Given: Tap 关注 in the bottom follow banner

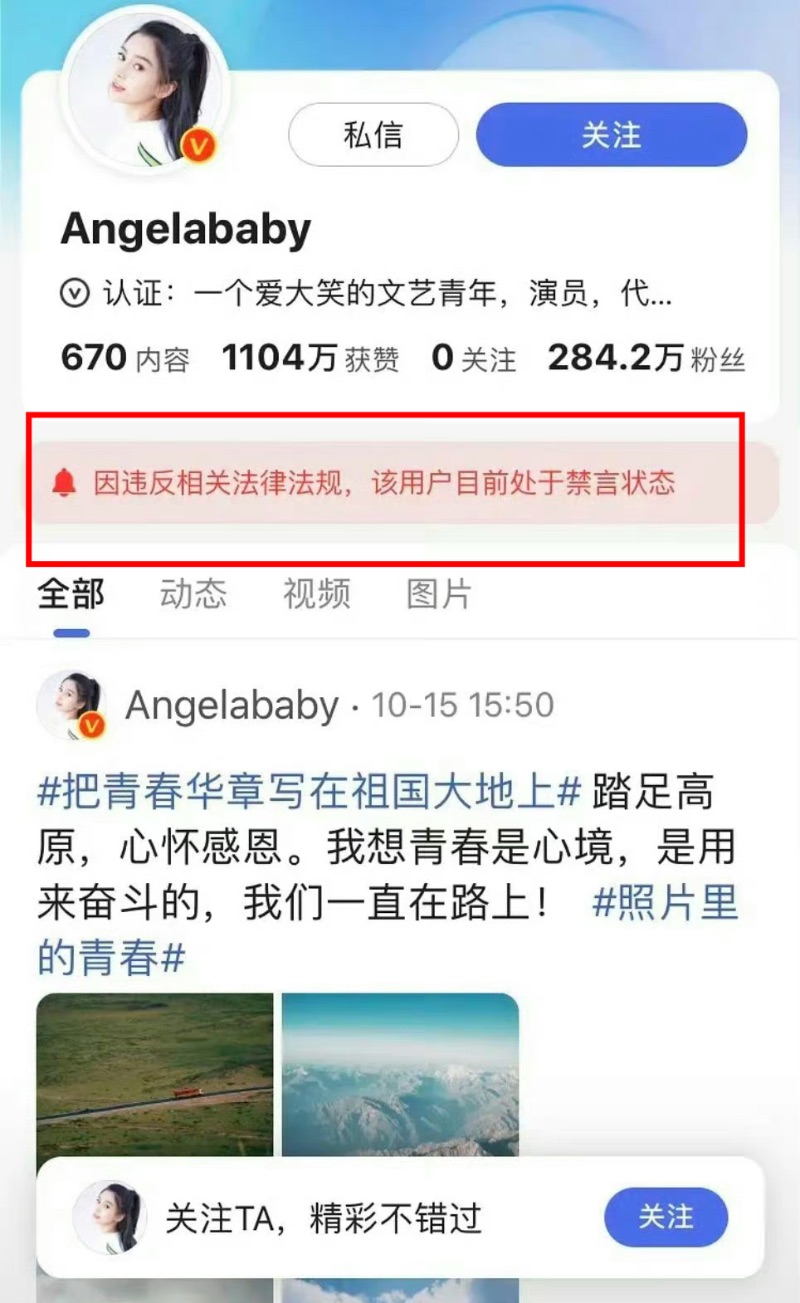Looking at the screenshot, I should coord(666,1217).
